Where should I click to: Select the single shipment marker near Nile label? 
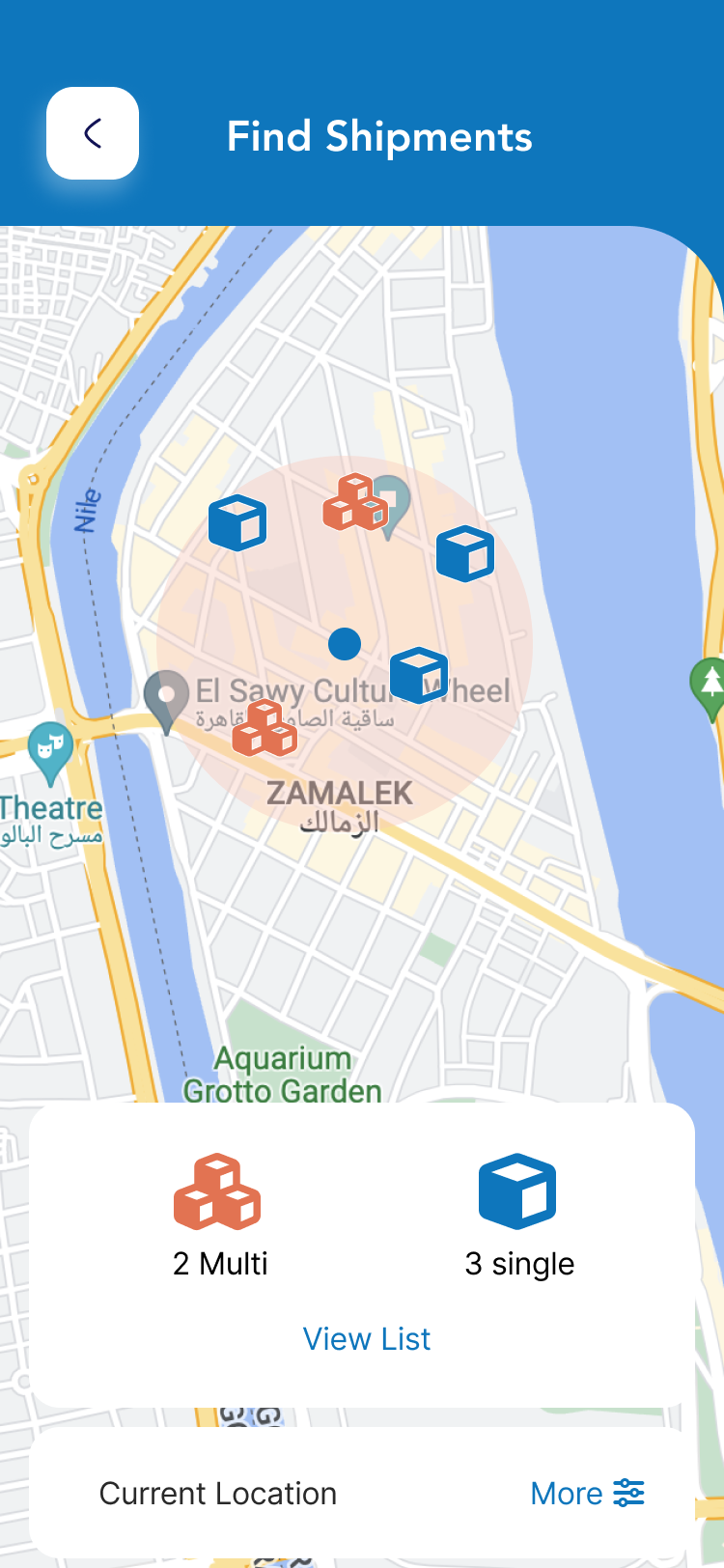click(237, 523)
